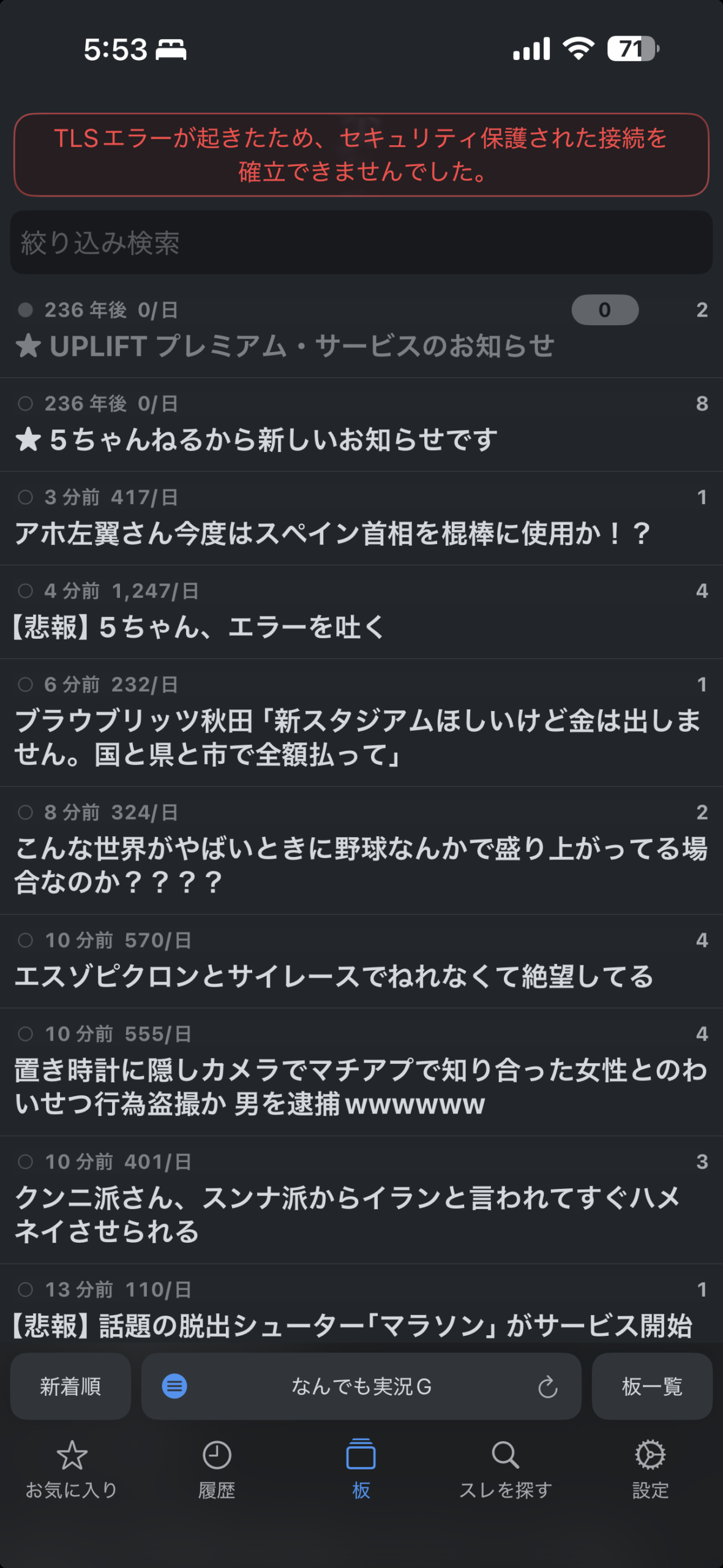
Task: Change sort order with 新着順 button
Action: click(70, 1386)
